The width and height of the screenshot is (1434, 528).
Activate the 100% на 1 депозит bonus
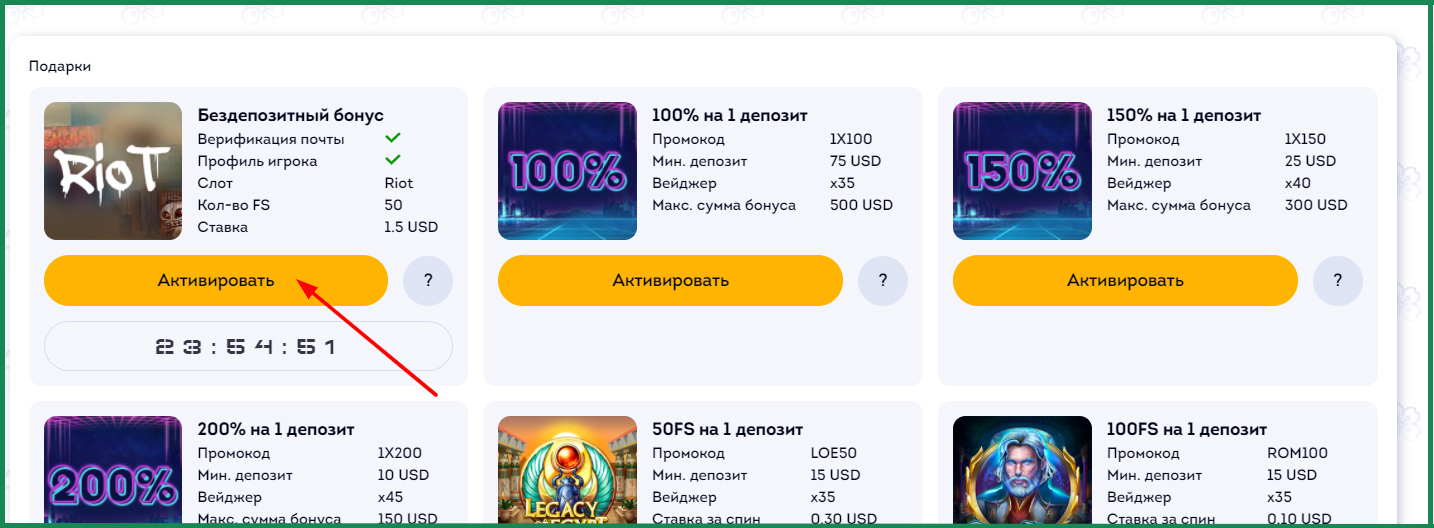point(670,280)
